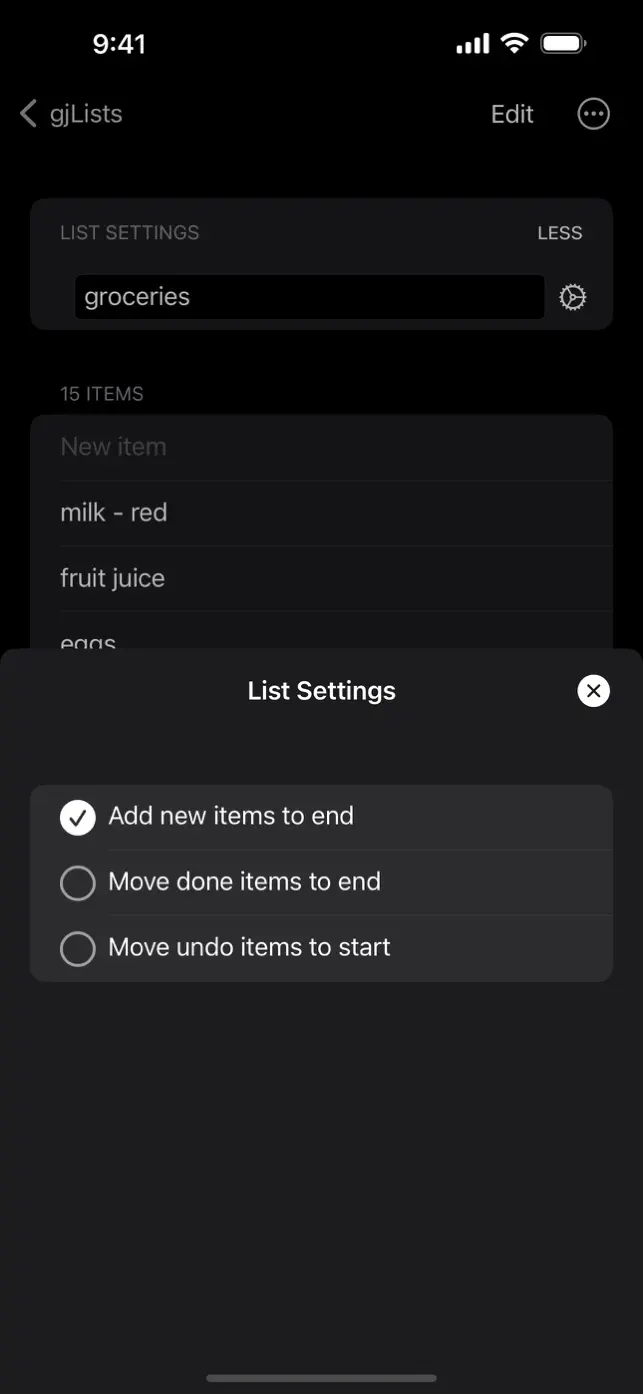The image size is (643, 1394).
Task: Open the list settings gear icon
Action: pos(572,297)
